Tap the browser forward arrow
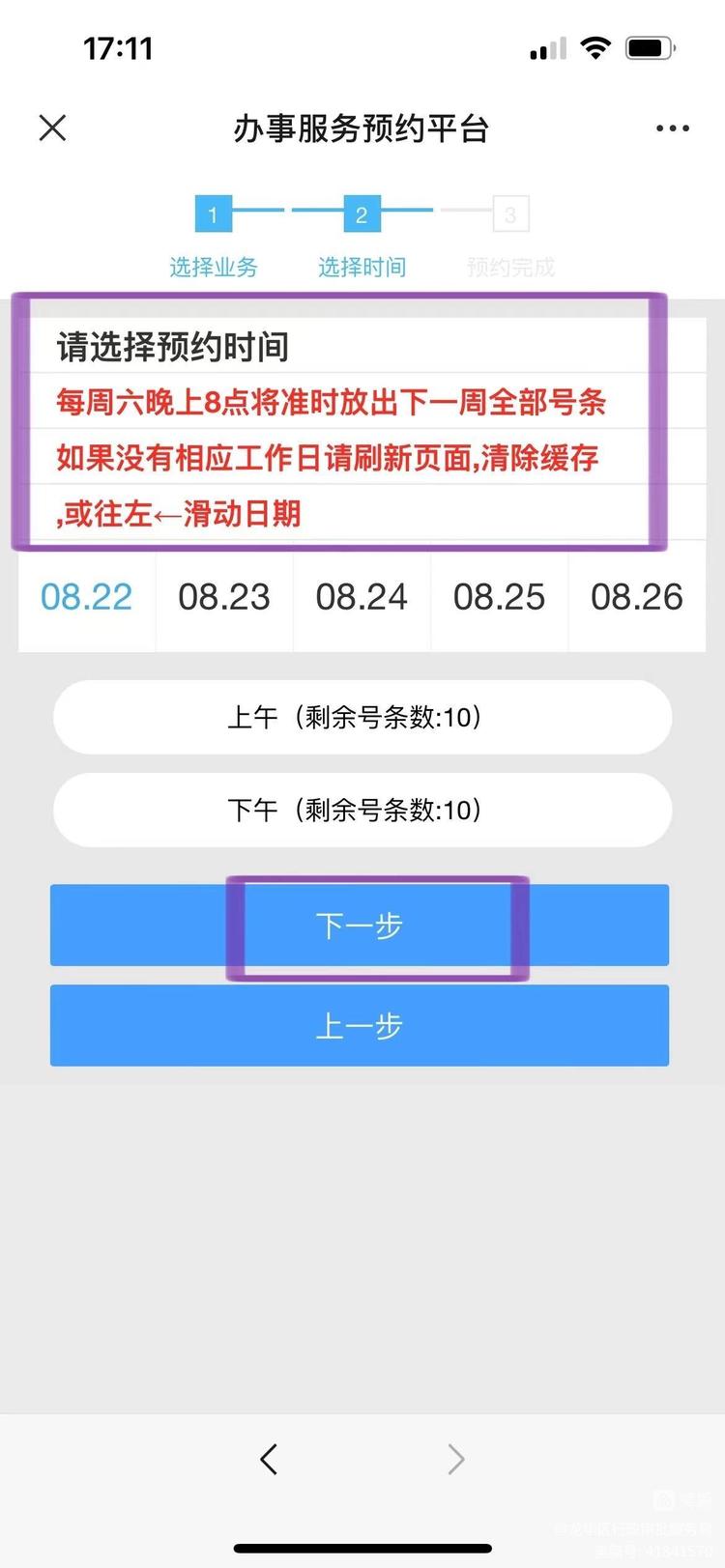 [x=455, y=1459]
